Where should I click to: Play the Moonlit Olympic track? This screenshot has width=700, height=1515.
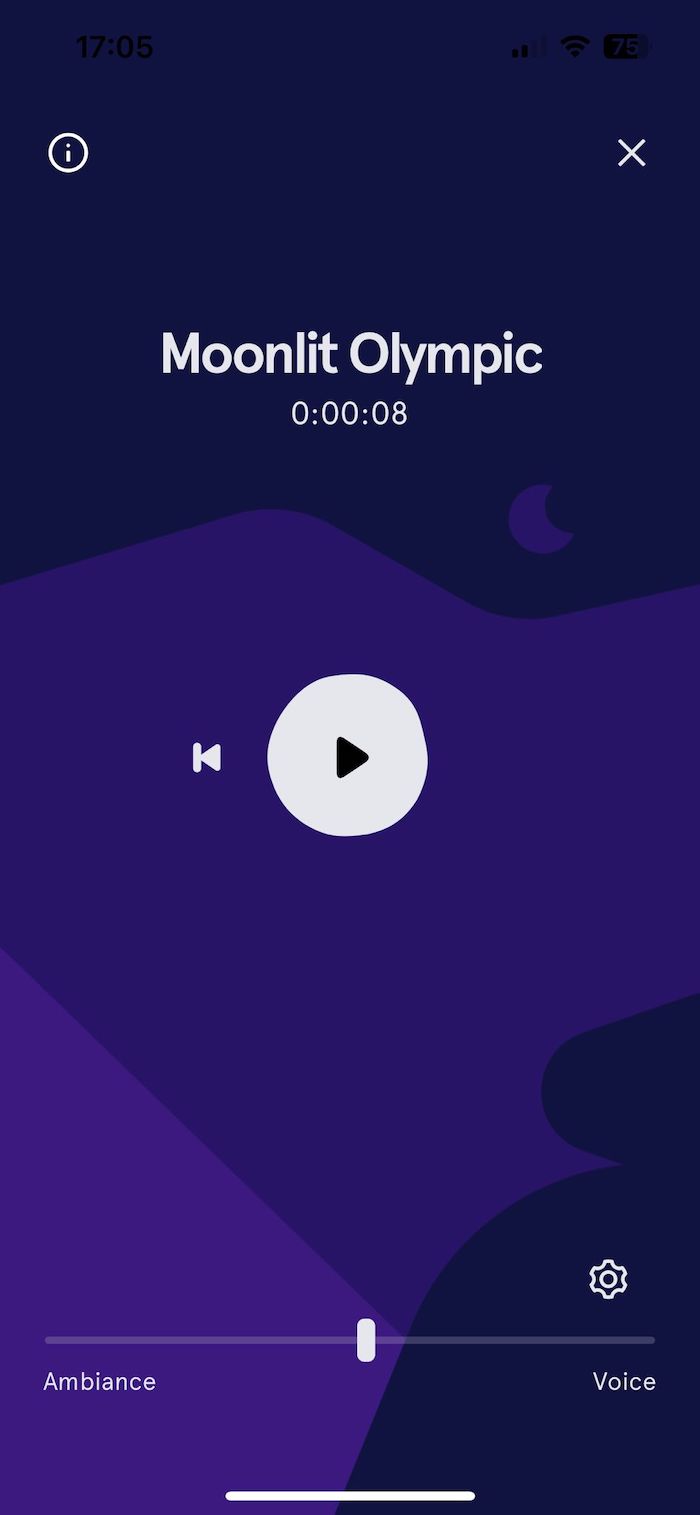pyautogui.click(x=347, y=756)
